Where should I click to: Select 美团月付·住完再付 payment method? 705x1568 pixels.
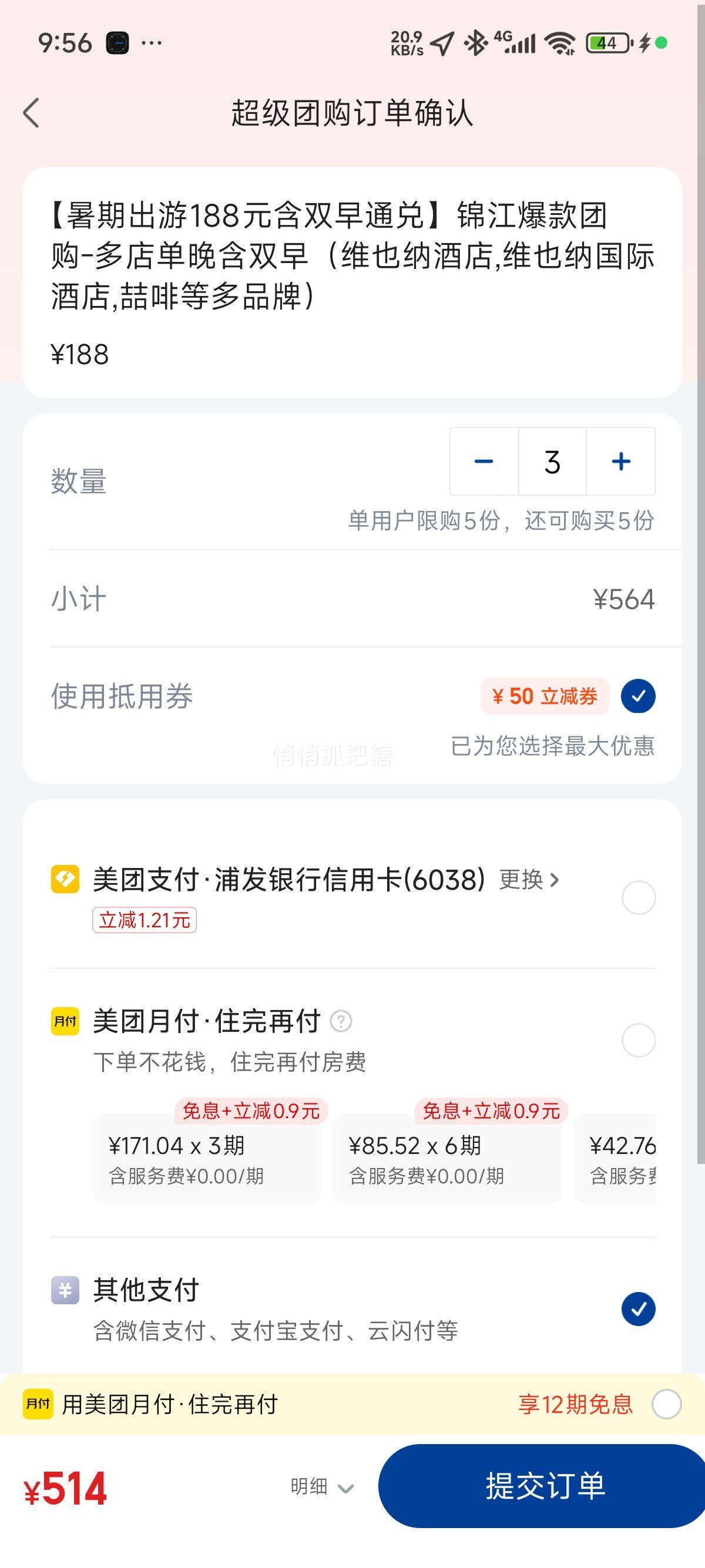[638, 1040]
